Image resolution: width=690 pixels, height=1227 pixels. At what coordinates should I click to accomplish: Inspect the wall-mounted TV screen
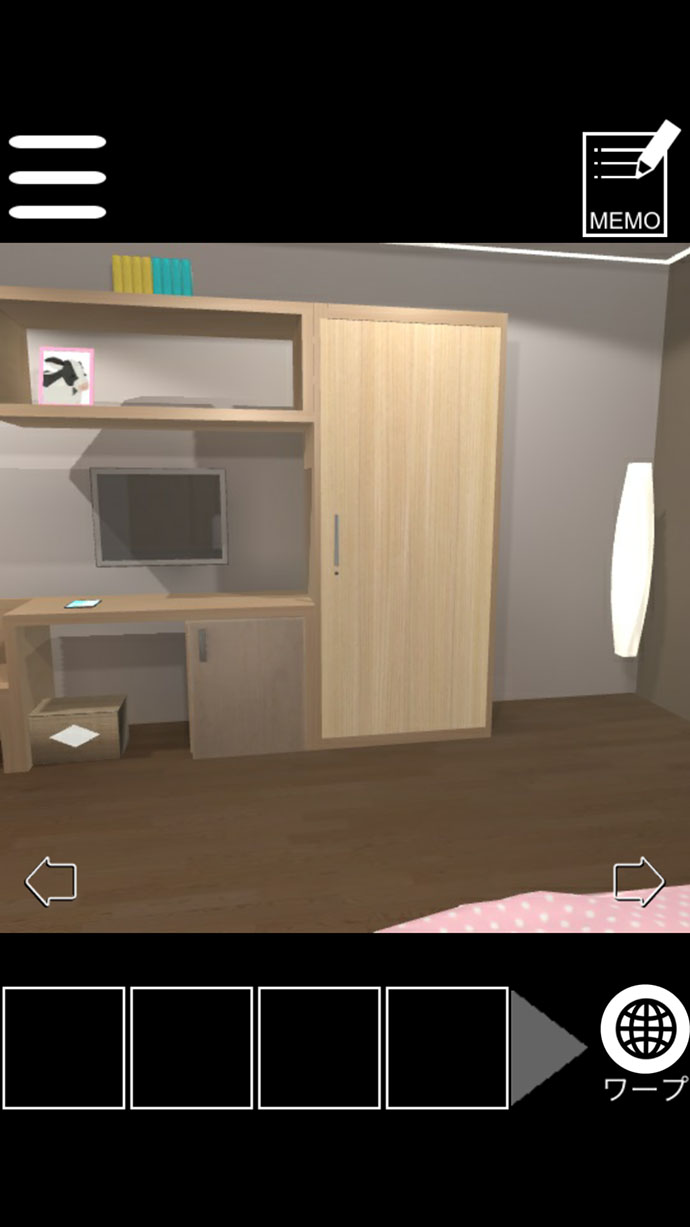pyautogui.click(x=158, y=517)
